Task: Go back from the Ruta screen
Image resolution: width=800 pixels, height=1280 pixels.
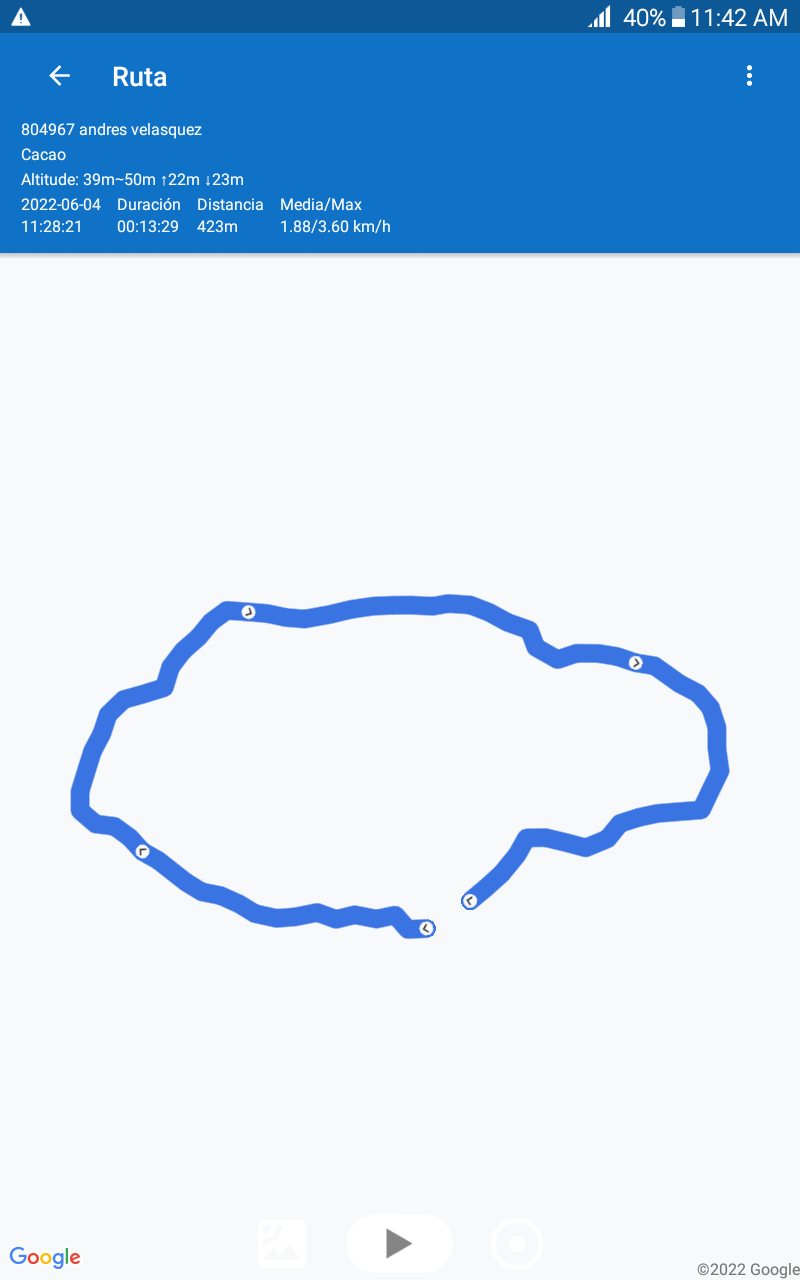Action: 60,76
